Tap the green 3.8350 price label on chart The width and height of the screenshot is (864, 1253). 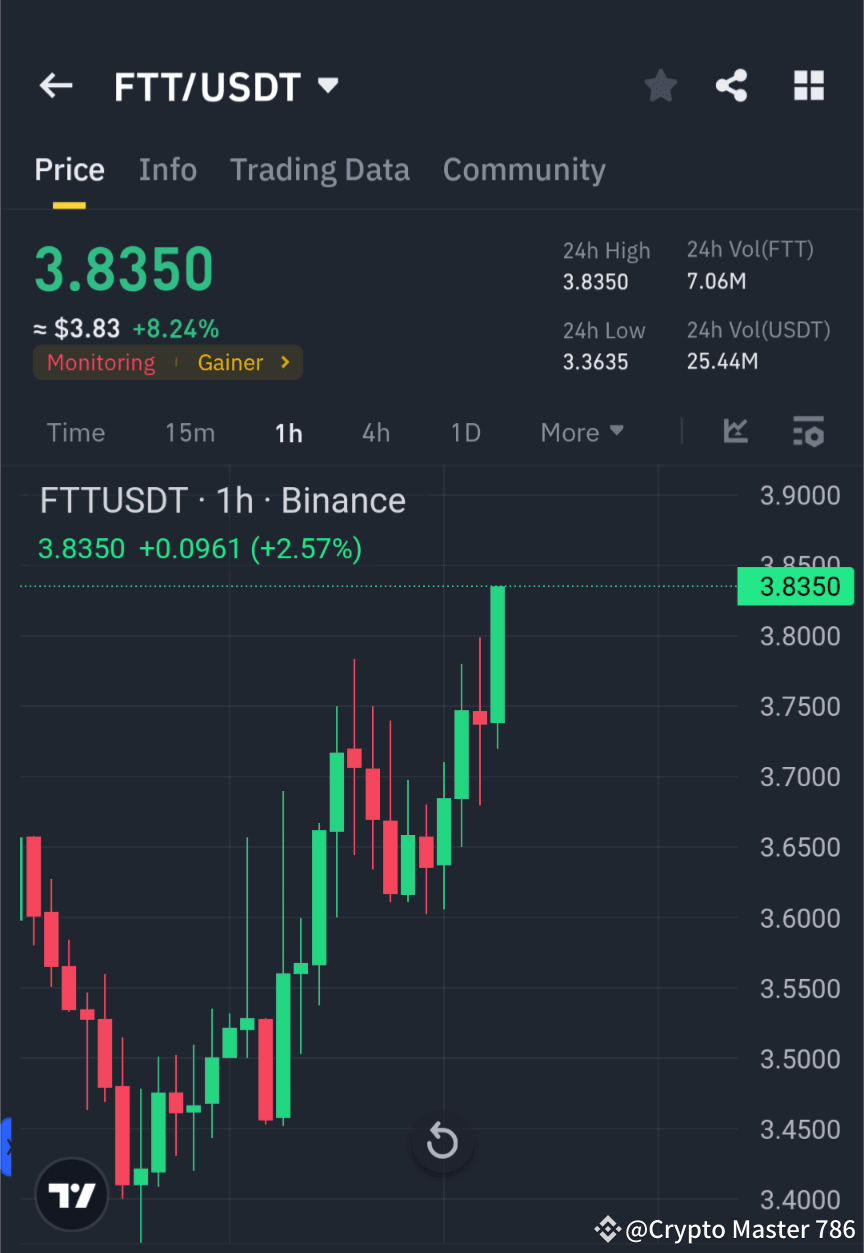(796, 586)
